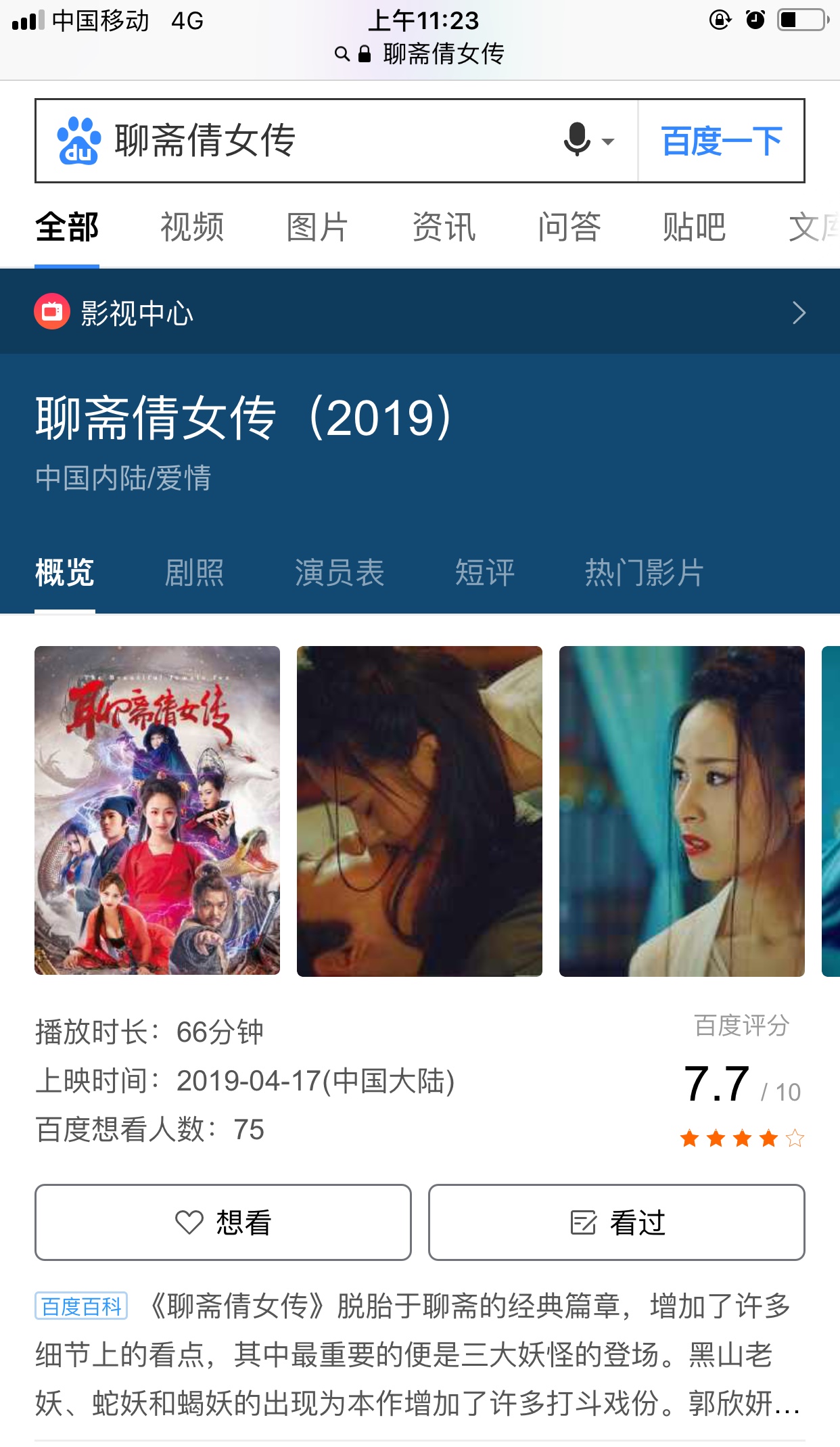
Task: Tap the 百度一下 search button
Action: [x=721, y=141]
